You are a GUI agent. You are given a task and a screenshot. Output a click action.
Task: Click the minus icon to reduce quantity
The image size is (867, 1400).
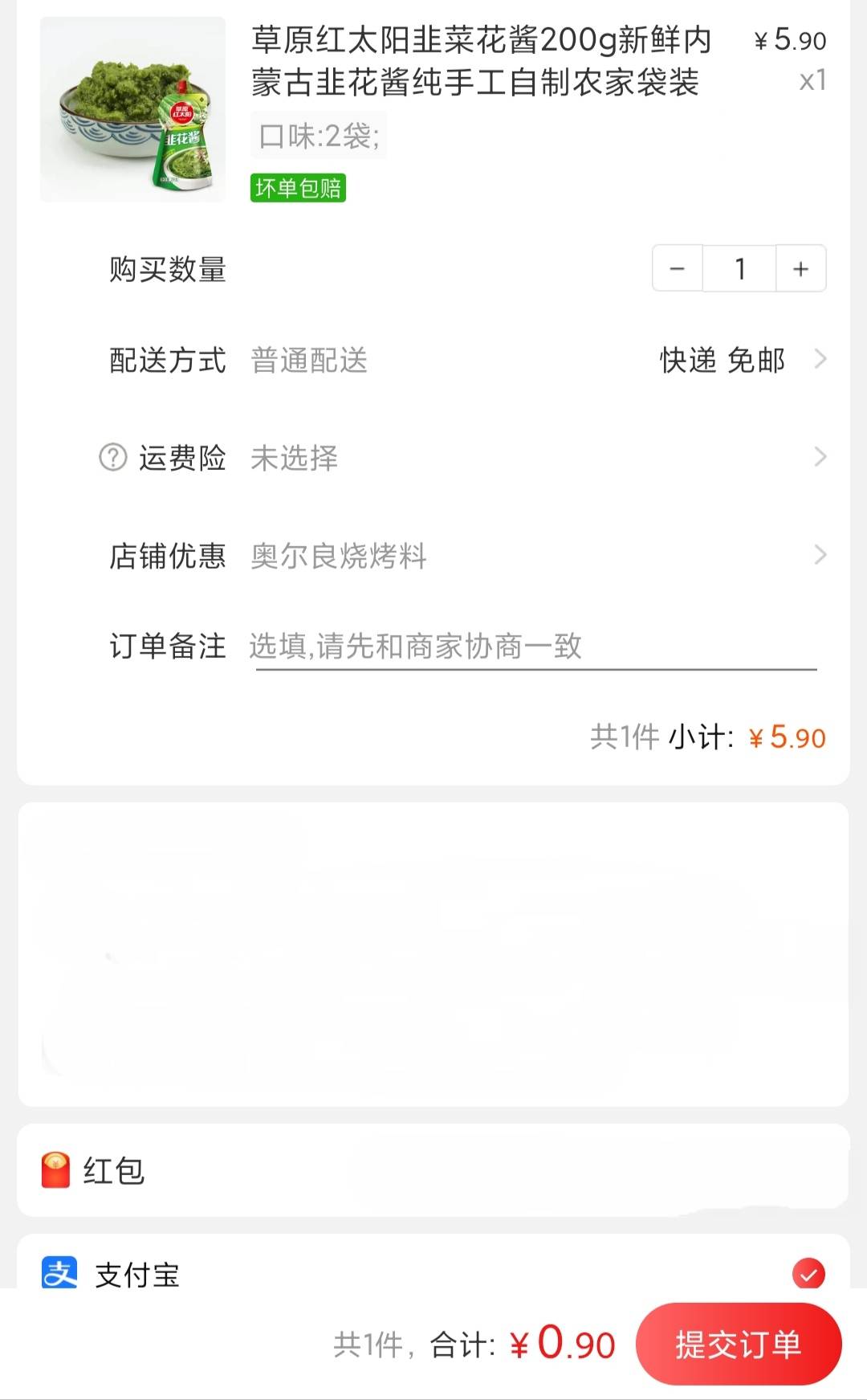[678, 268]
